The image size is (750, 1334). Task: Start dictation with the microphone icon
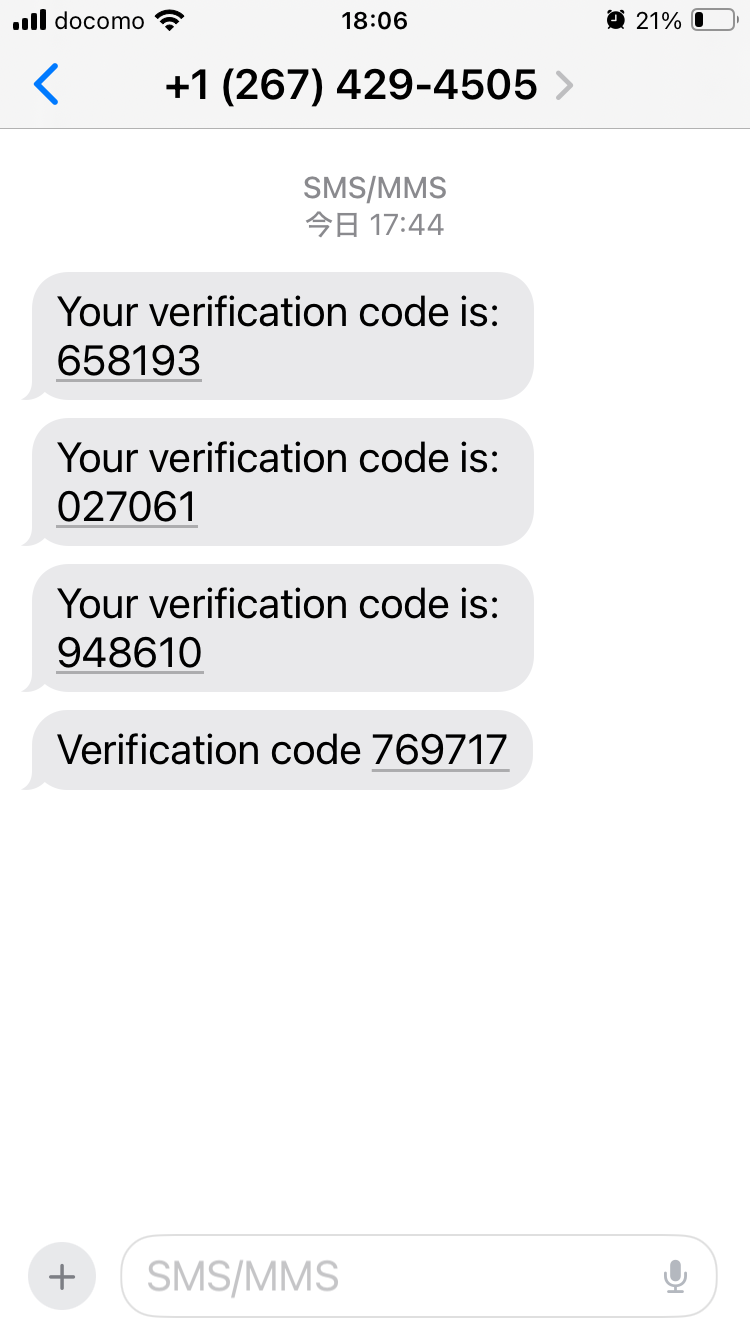click(676, 1276)
